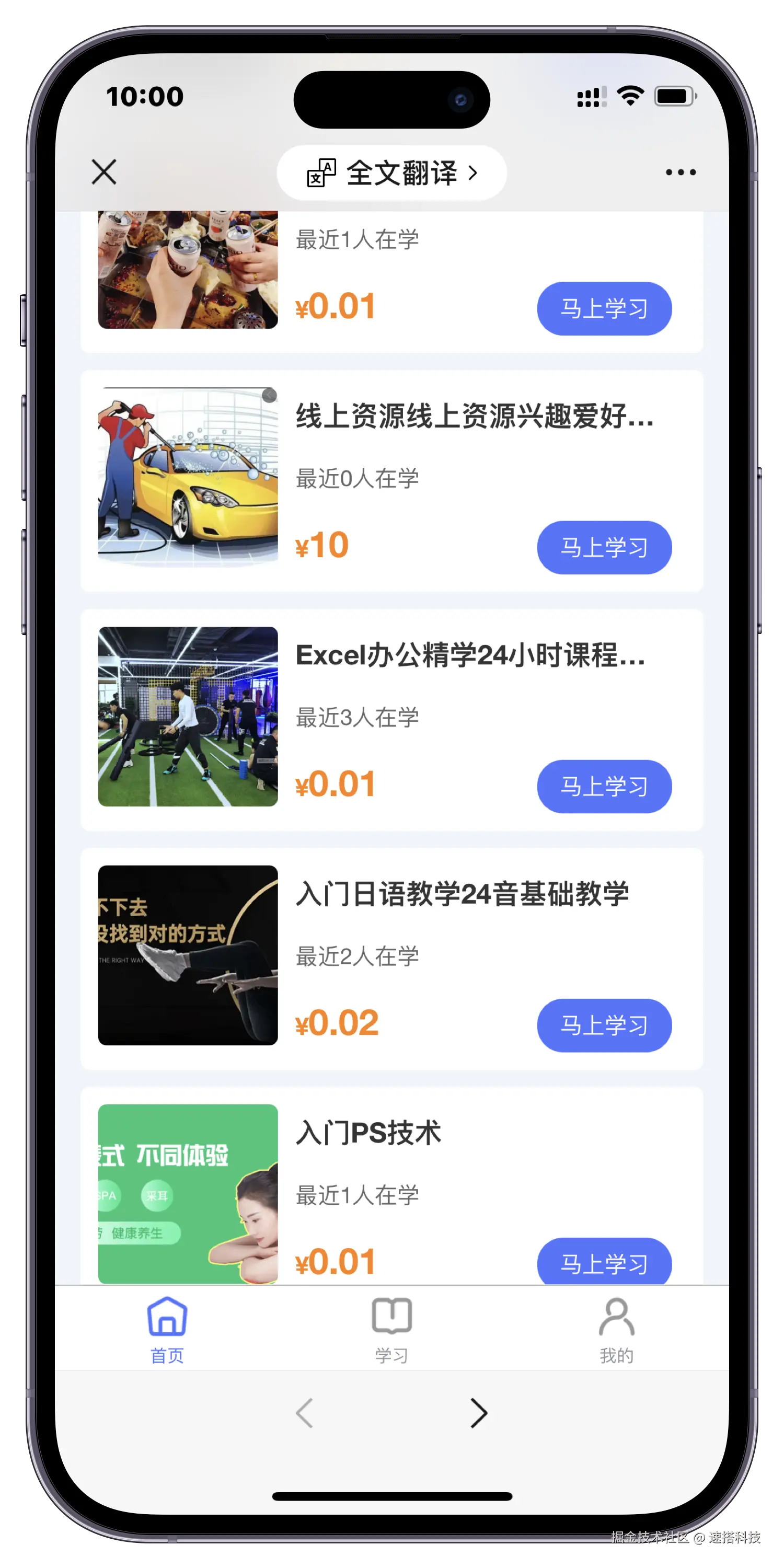Go back with the browser back arrow
784x1568 pixels.
click(304, 1412)
